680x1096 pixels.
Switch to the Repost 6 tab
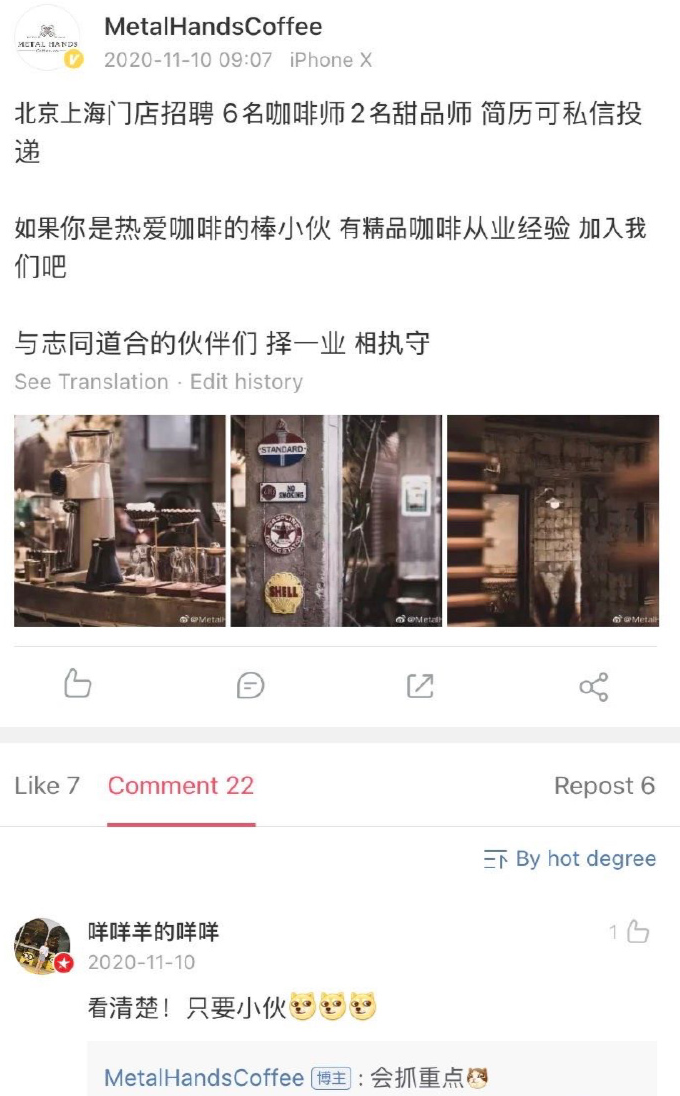tap(605, 786)
